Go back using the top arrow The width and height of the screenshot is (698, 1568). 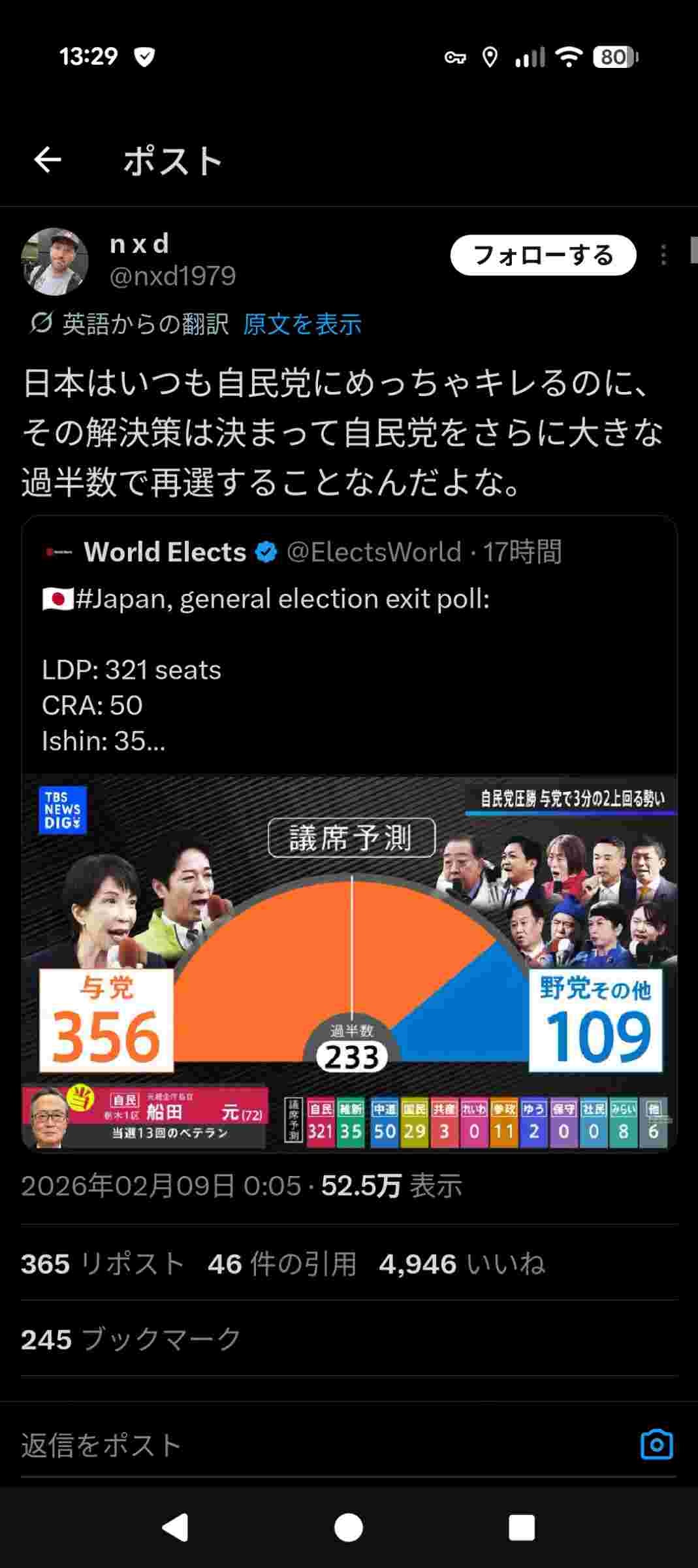coord(48,160)
